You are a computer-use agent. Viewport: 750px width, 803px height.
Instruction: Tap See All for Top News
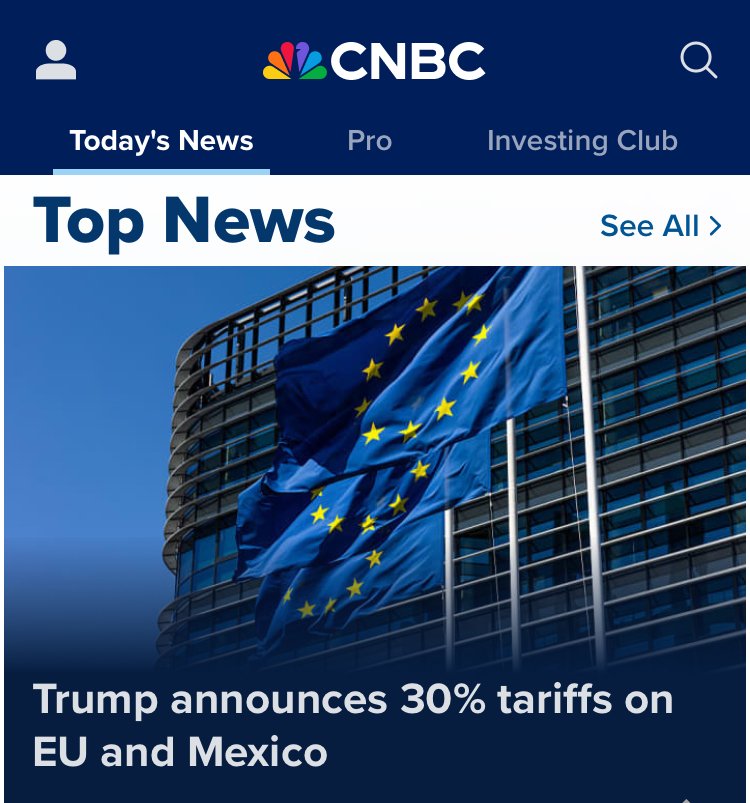[660, 226]
